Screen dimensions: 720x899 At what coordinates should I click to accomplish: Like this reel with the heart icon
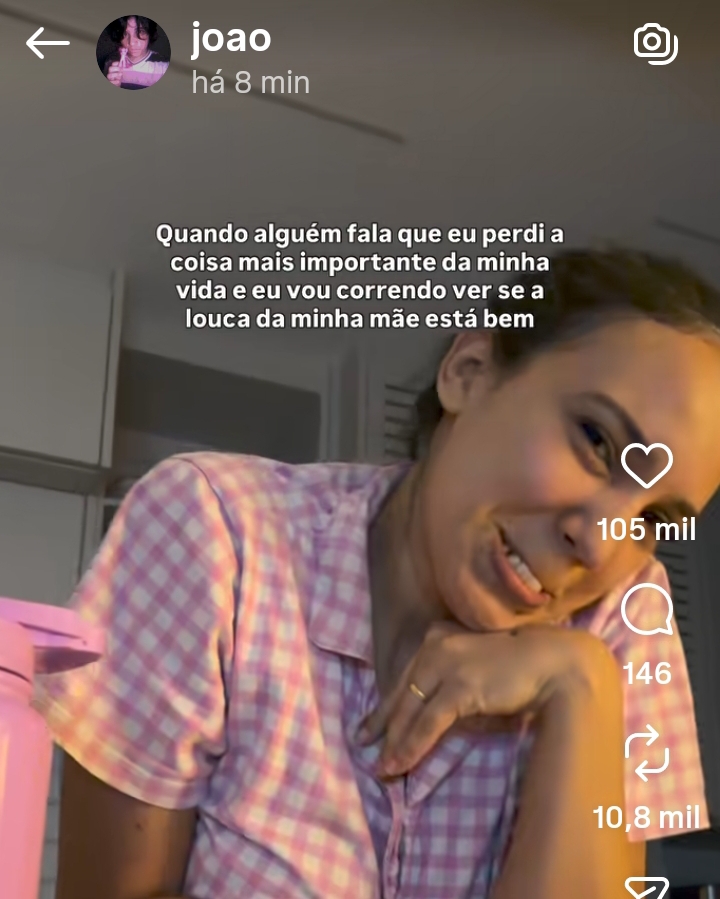pyautogui.click(x=647, y=466)
